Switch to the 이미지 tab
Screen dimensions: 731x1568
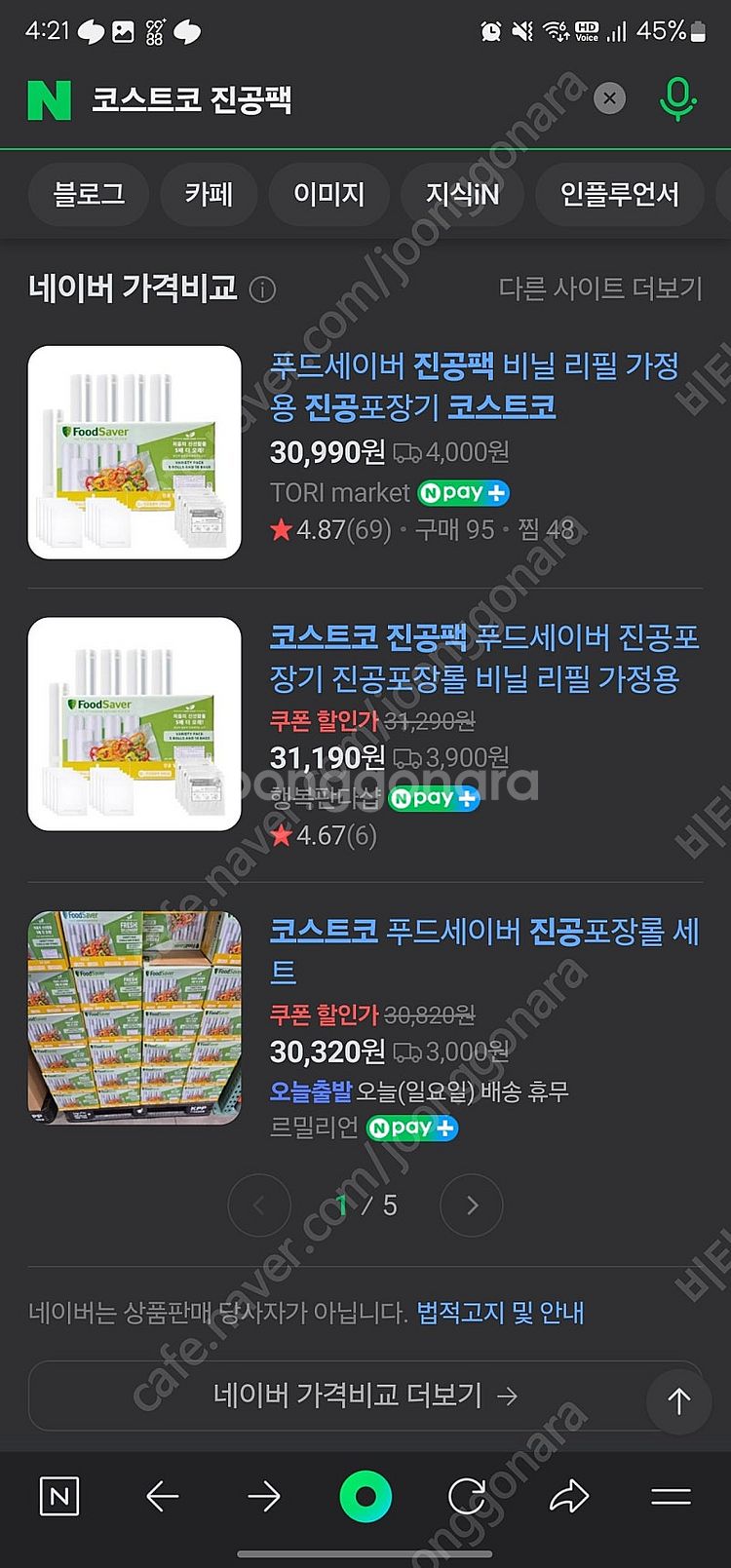328,194
